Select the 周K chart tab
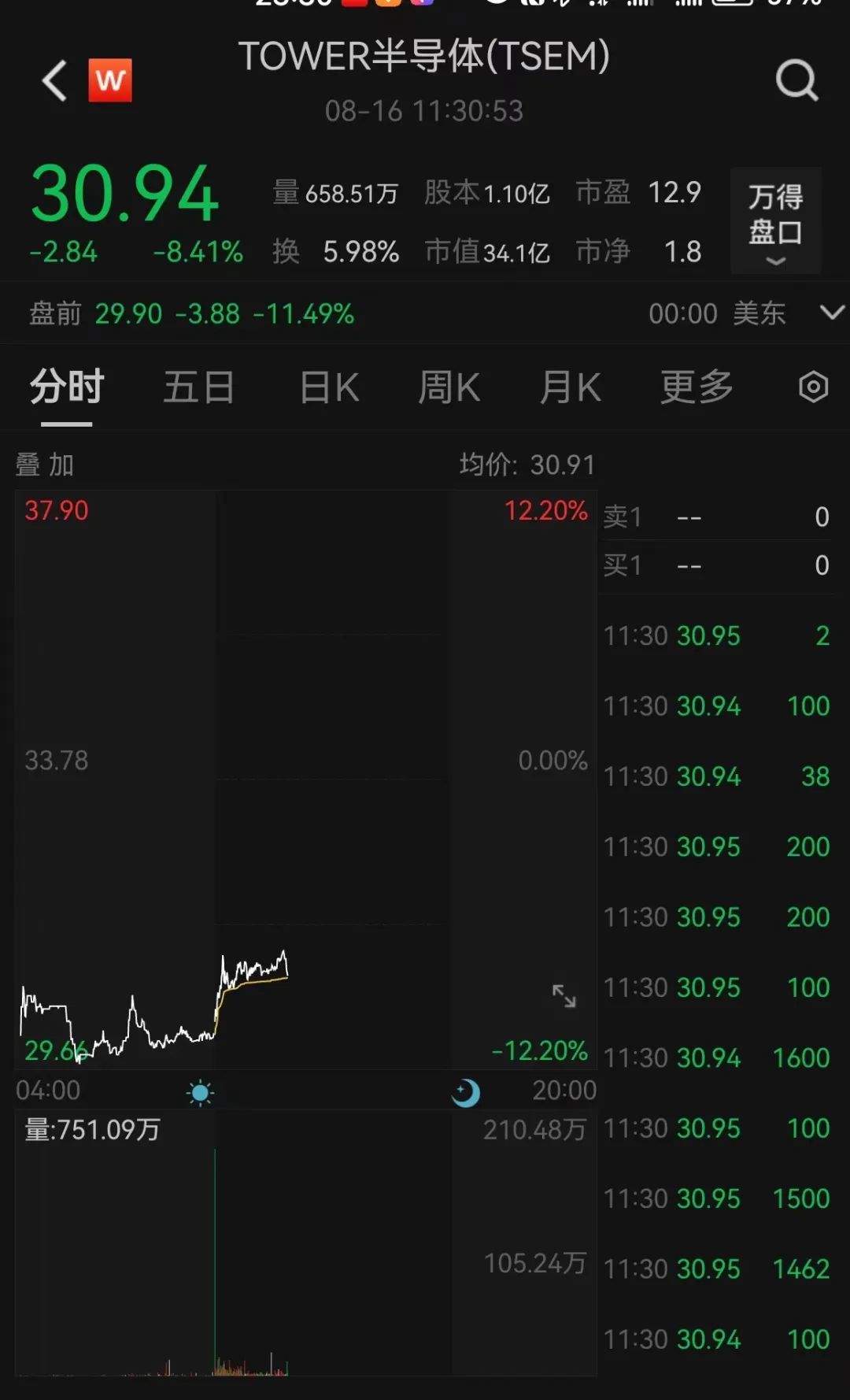The height and width of the screenshot is (1400, 850). (x=449, y=388)
